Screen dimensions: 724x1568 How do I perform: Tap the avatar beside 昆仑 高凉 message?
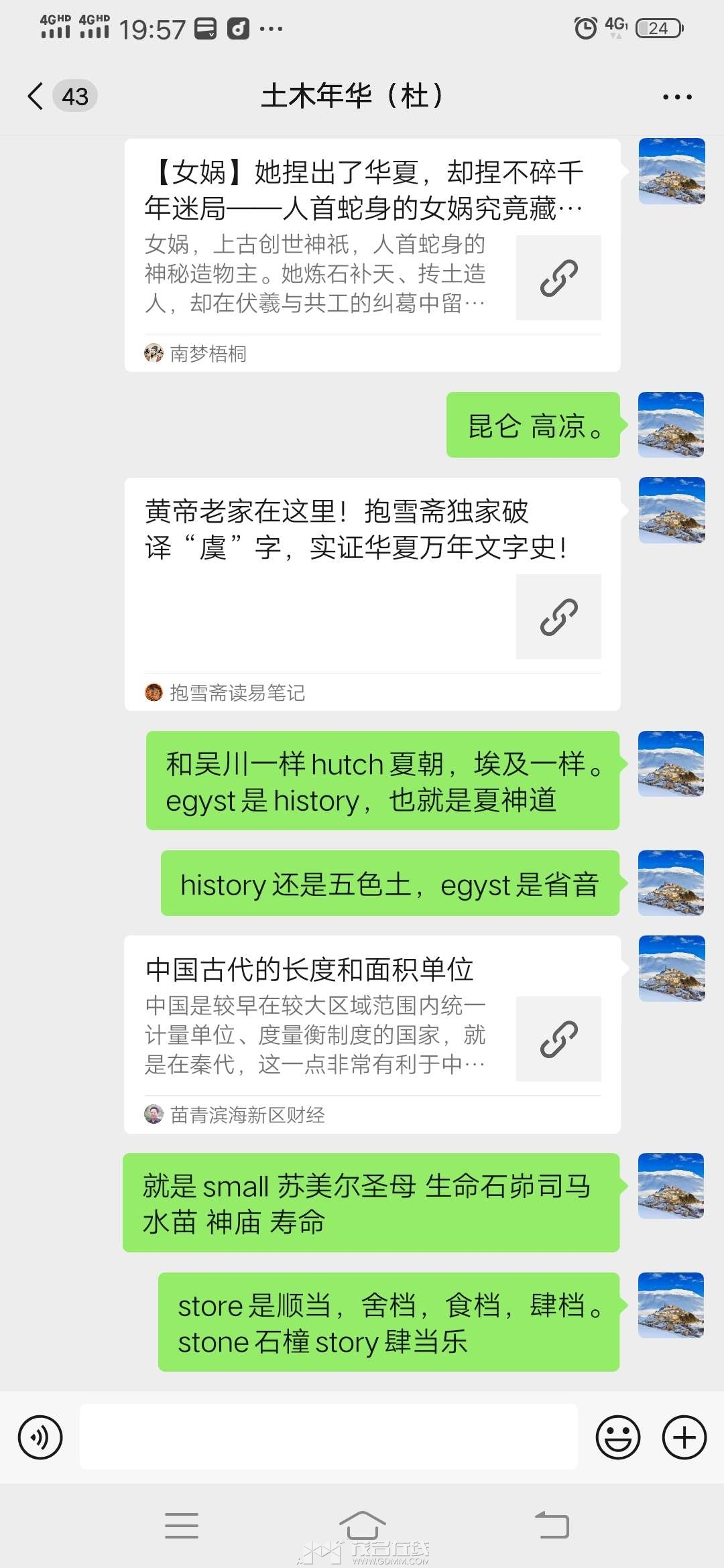[671, 425]
